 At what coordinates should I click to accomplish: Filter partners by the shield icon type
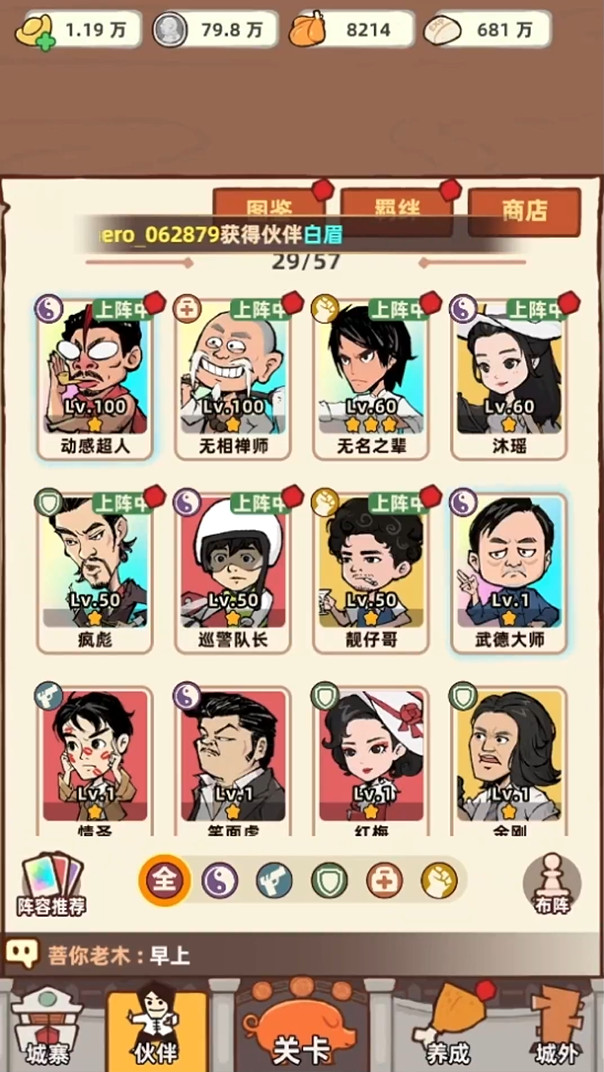click(329, 881)
